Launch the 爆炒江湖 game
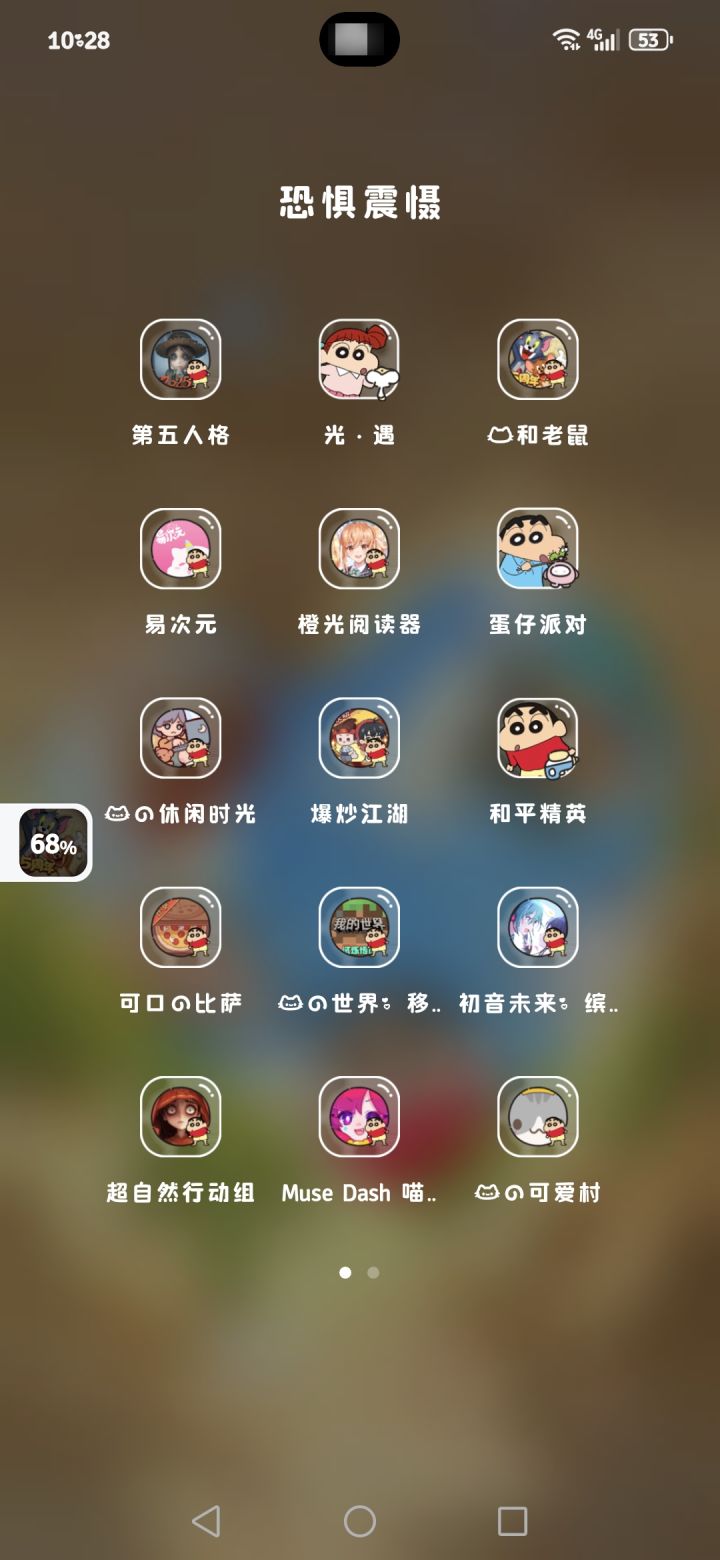Image resolution: width=720 pixels, height=1560 pixels. click(359, 738)
